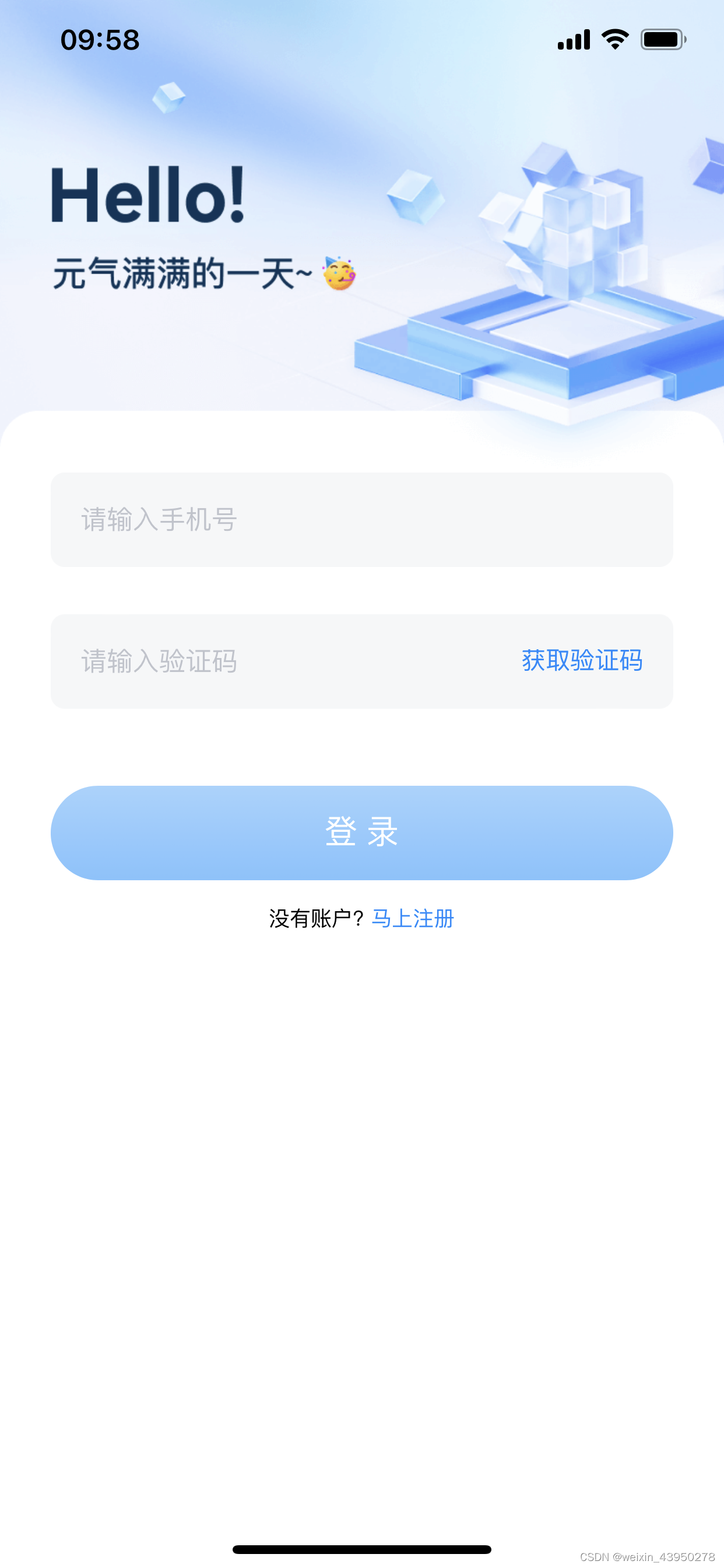Tap the phone number input field

(361, 519)
